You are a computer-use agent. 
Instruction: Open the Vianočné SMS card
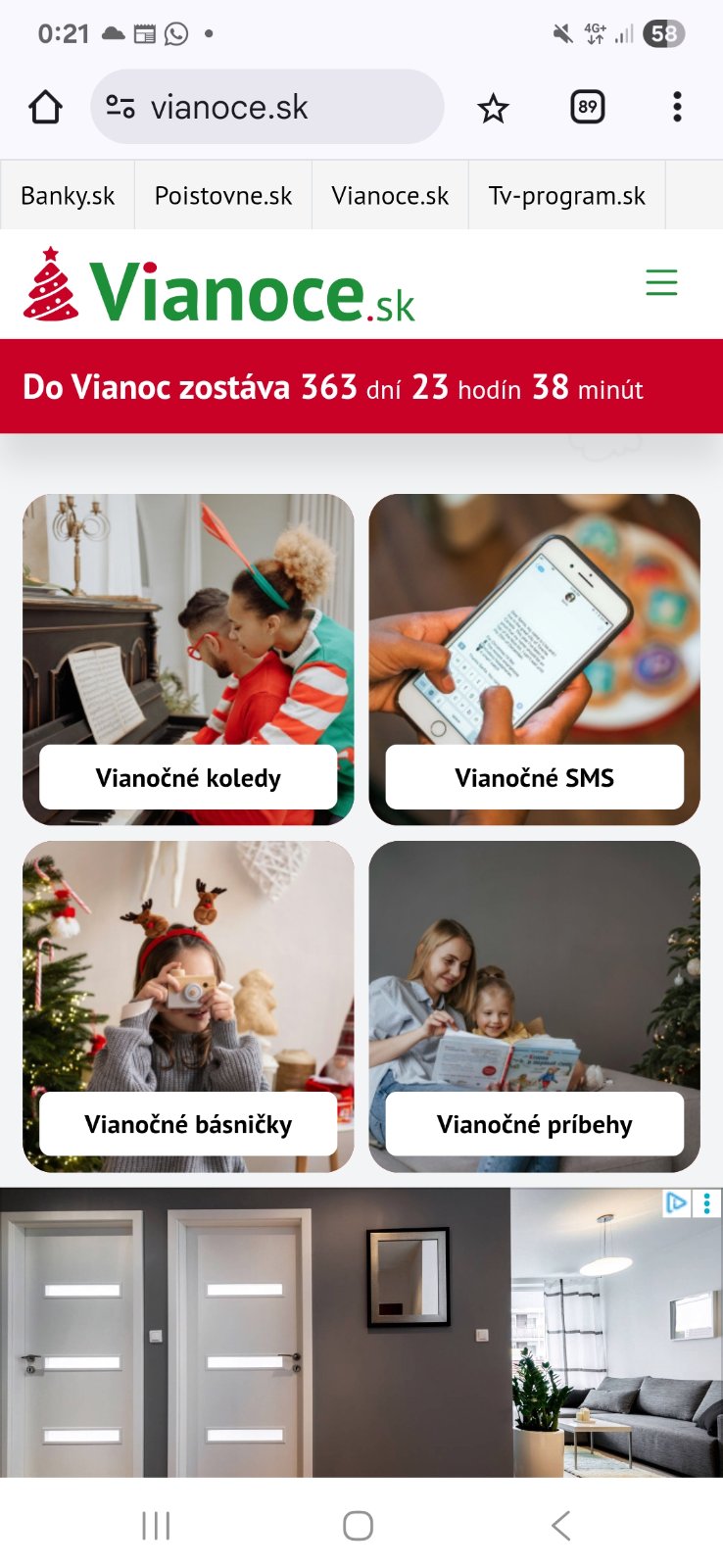(534, 660)
